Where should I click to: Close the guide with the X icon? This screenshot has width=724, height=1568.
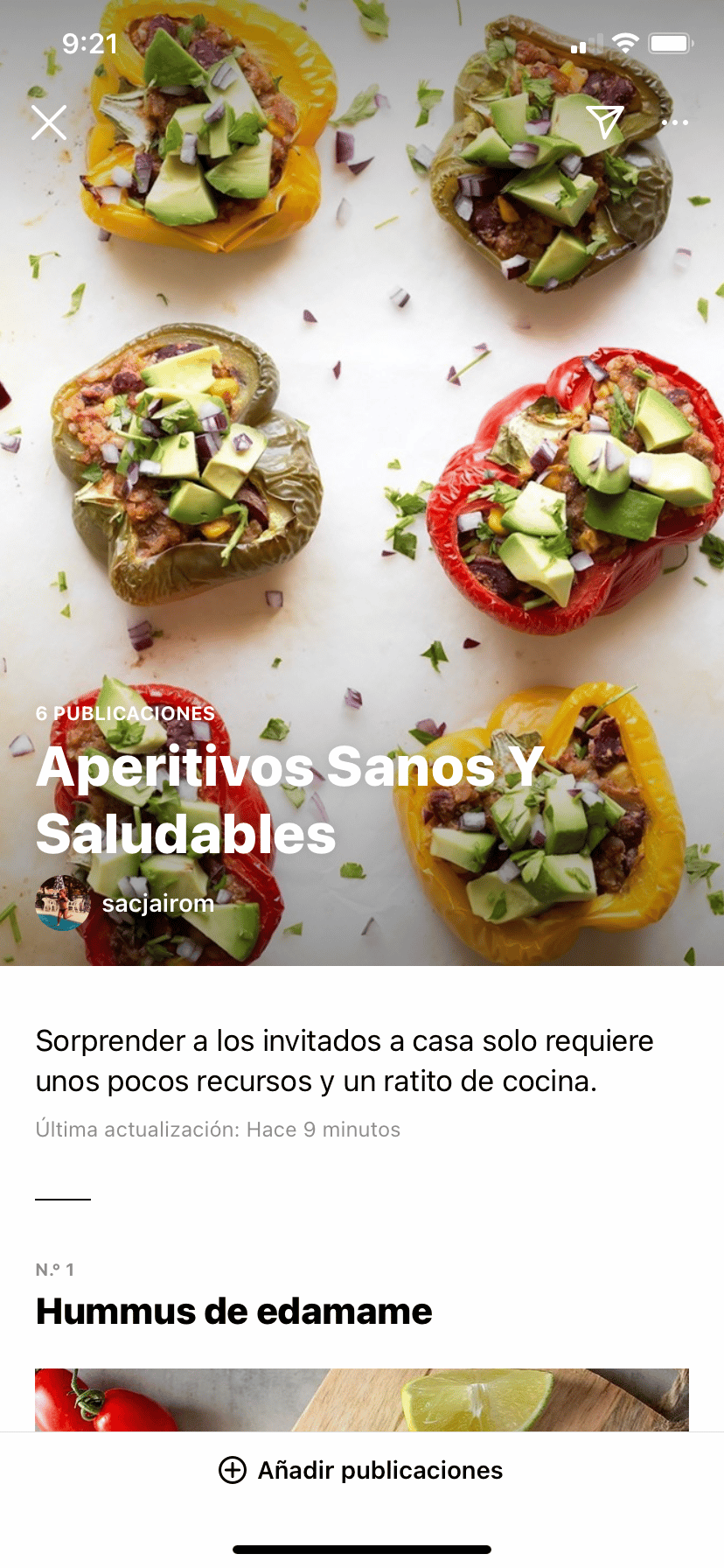tap(50, 122)
